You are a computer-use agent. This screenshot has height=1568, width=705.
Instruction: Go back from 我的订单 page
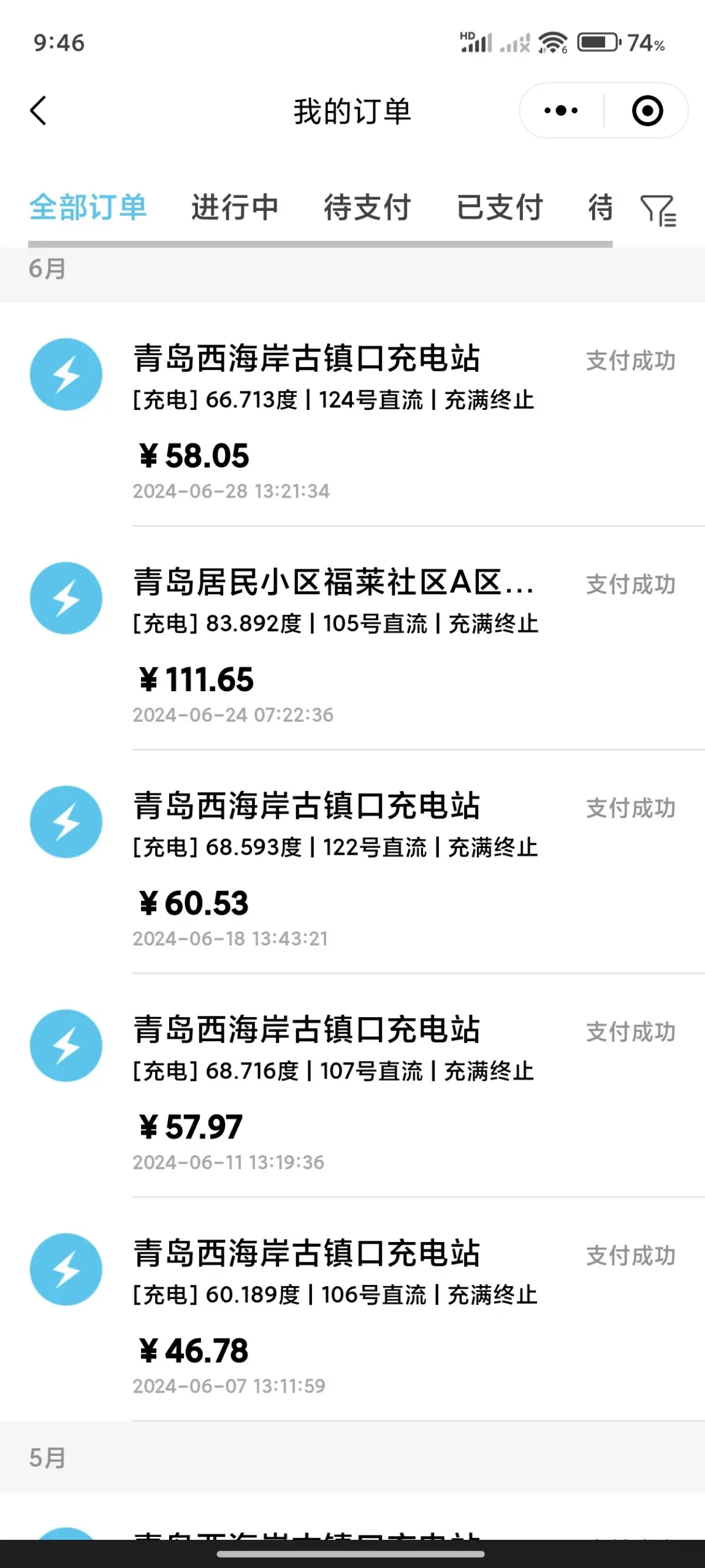tap(38, 111)
